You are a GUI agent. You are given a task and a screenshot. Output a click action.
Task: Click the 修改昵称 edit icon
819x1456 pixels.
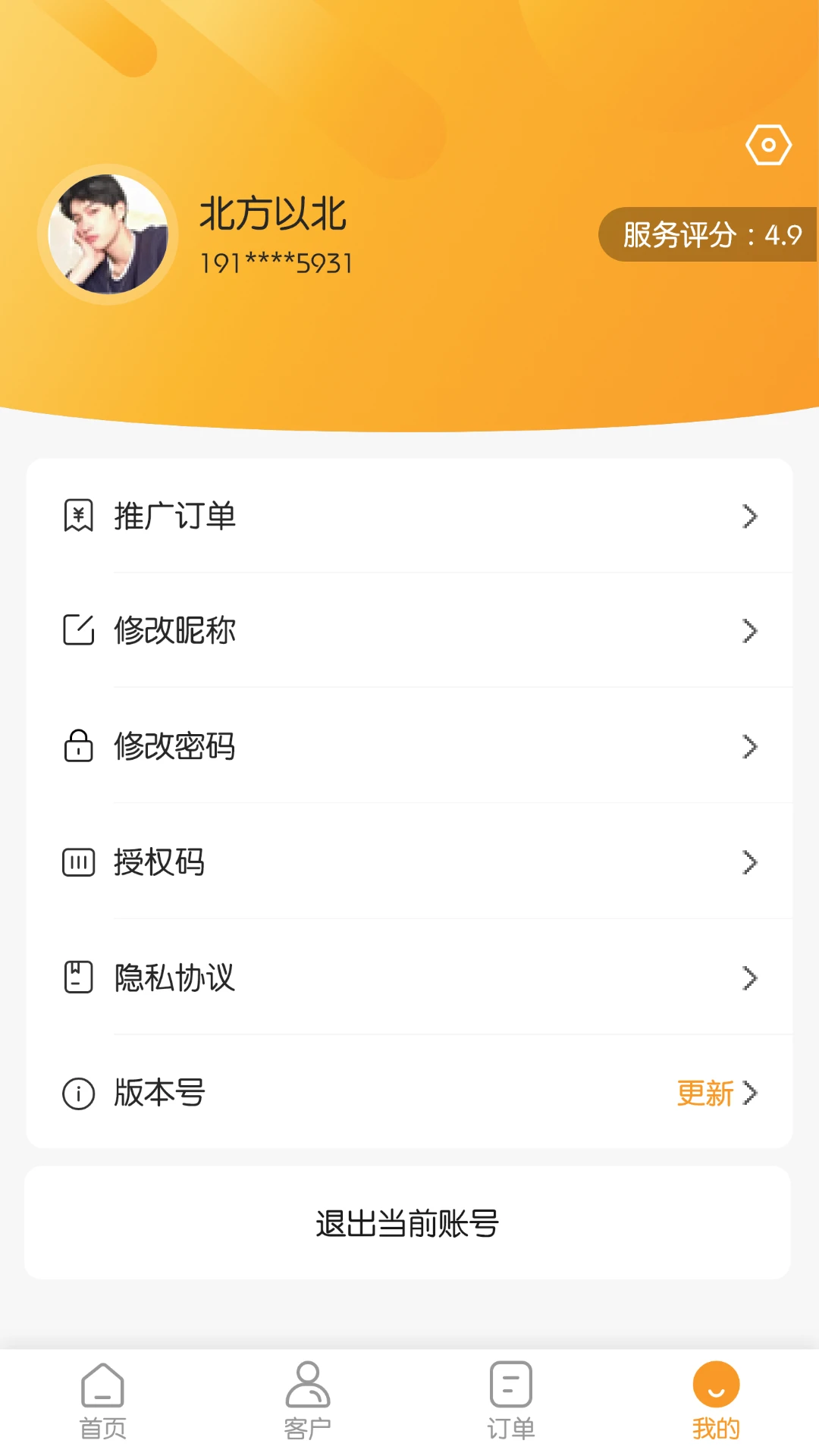point(78,631)
